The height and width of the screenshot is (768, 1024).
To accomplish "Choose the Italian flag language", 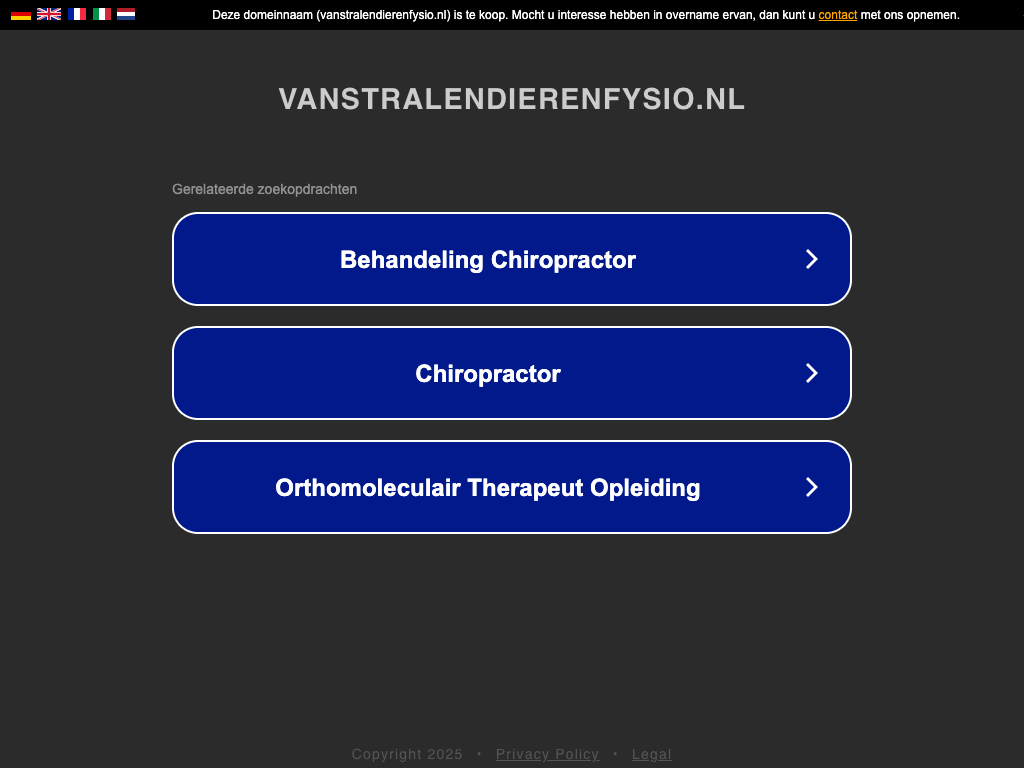I will coord(102,14).
